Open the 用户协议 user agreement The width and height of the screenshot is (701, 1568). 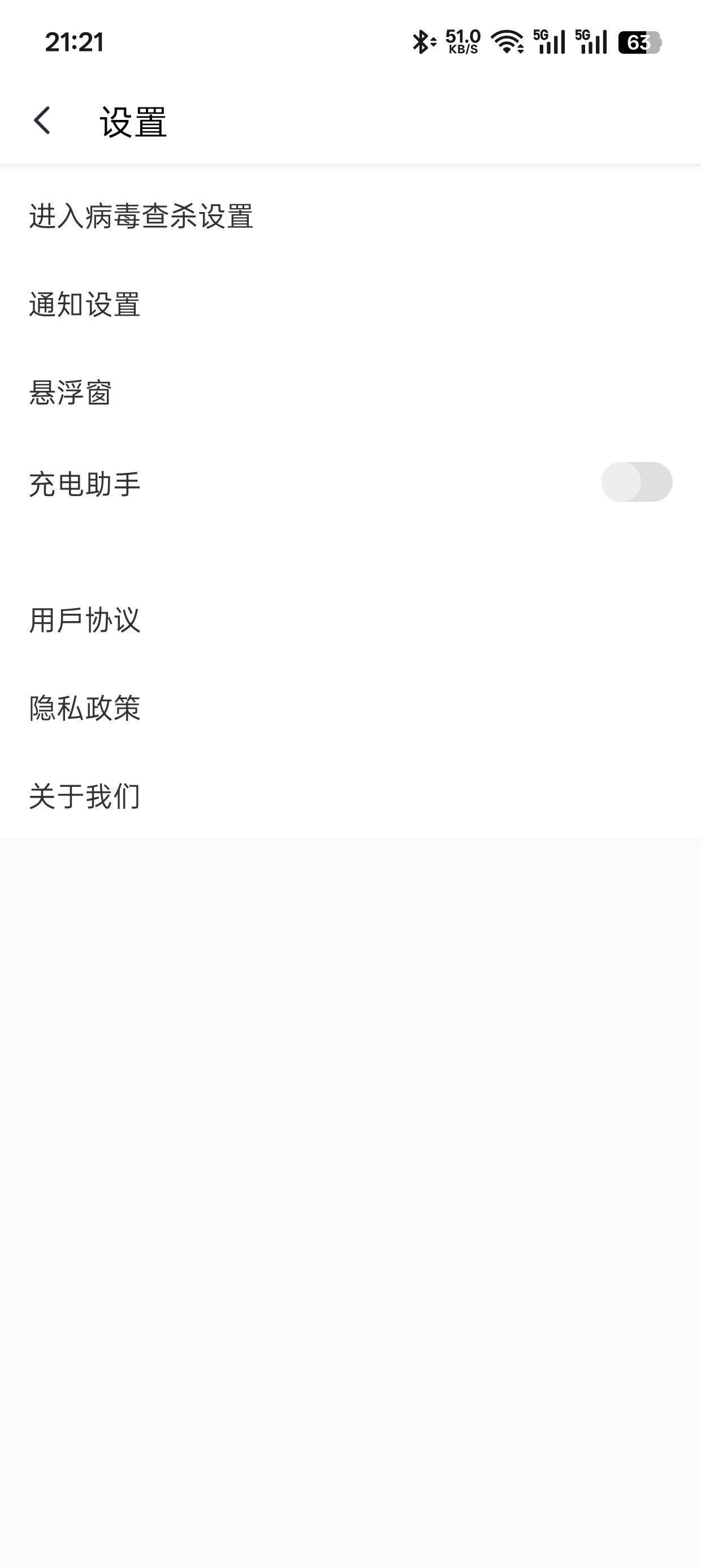tap(85, 619)
